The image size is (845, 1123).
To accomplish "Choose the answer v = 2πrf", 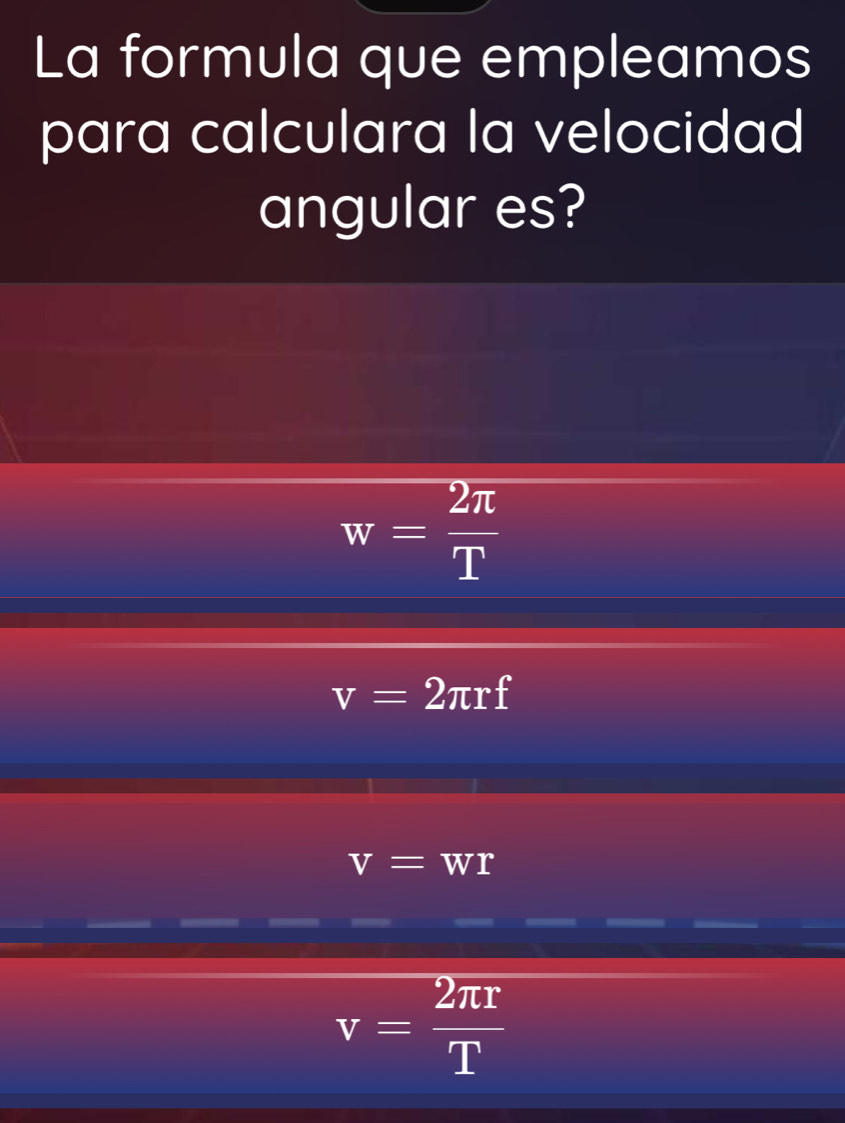I will [422, 693].
